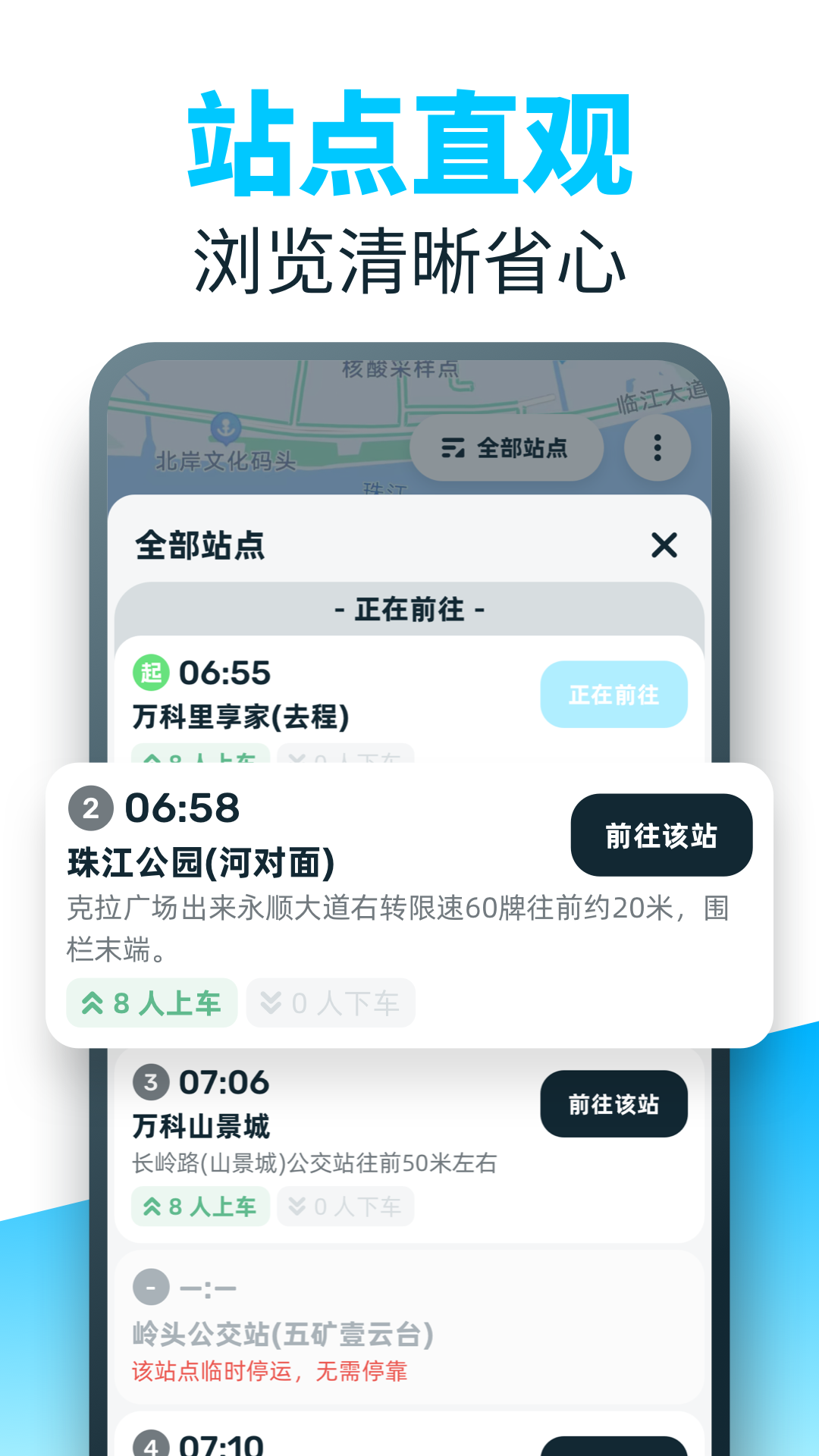
Task: Click the filter icon inside the 全部站点 pill
Action: [x=453, y=448]
